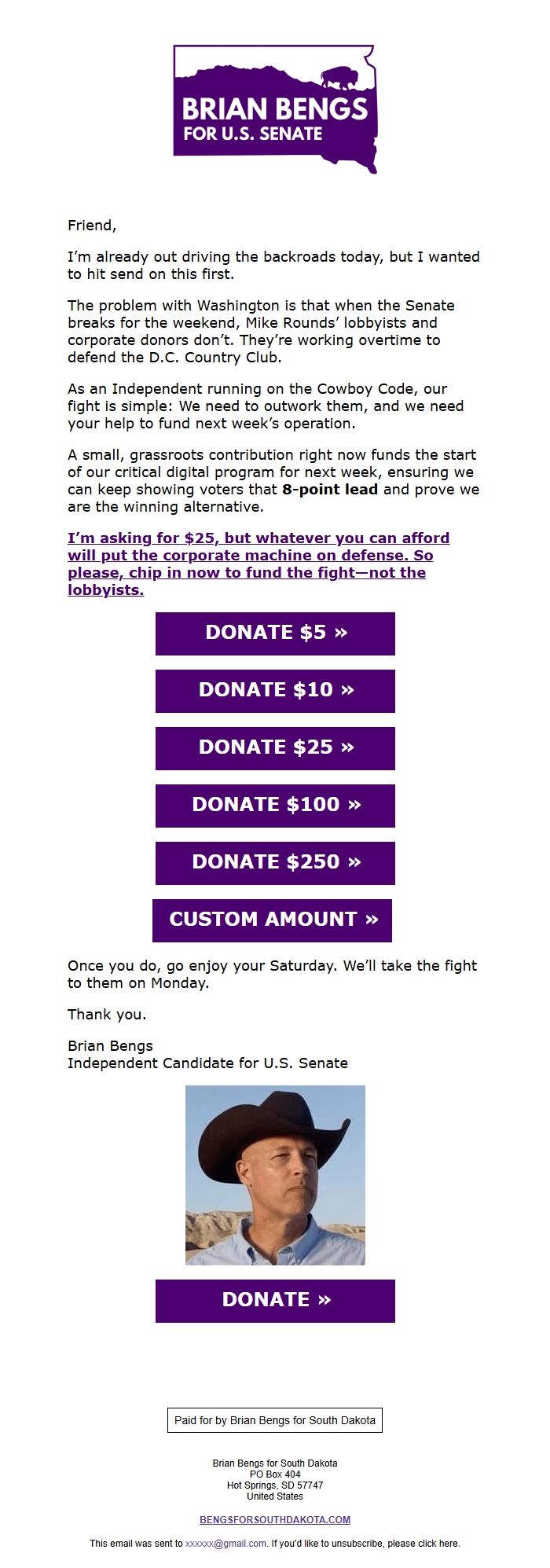
Task: Open the underlined "I'm asking for $25" link
Action: tap(258, 564)
